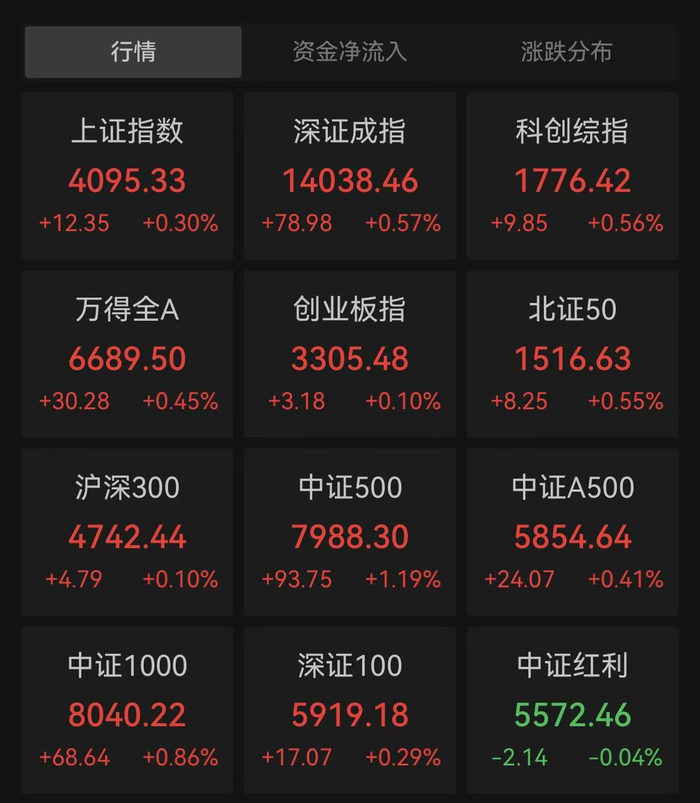Open the 深证成指 index card
This screenshot has width=700, height=803.
350,177
